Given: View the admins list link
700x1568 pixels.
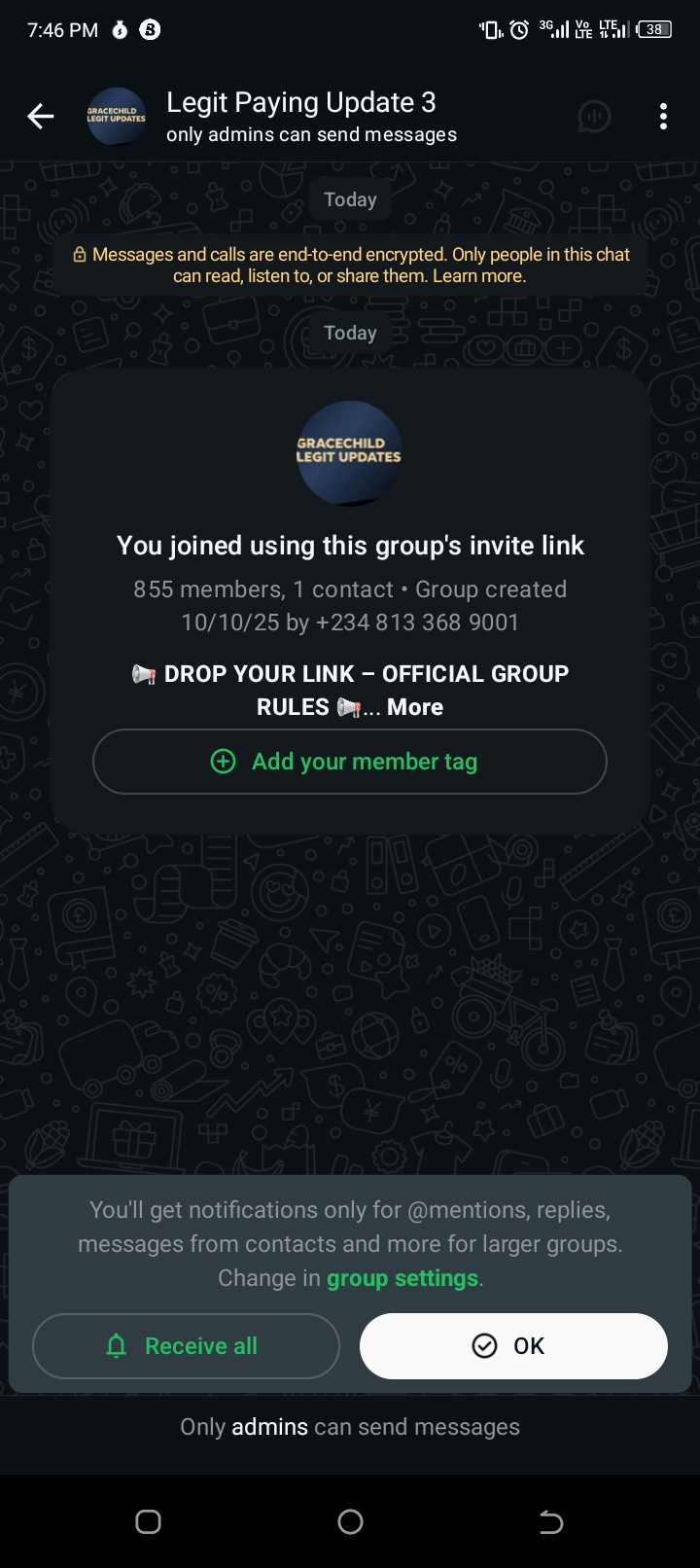Looking at the screenshot, I should point(269,1427).
